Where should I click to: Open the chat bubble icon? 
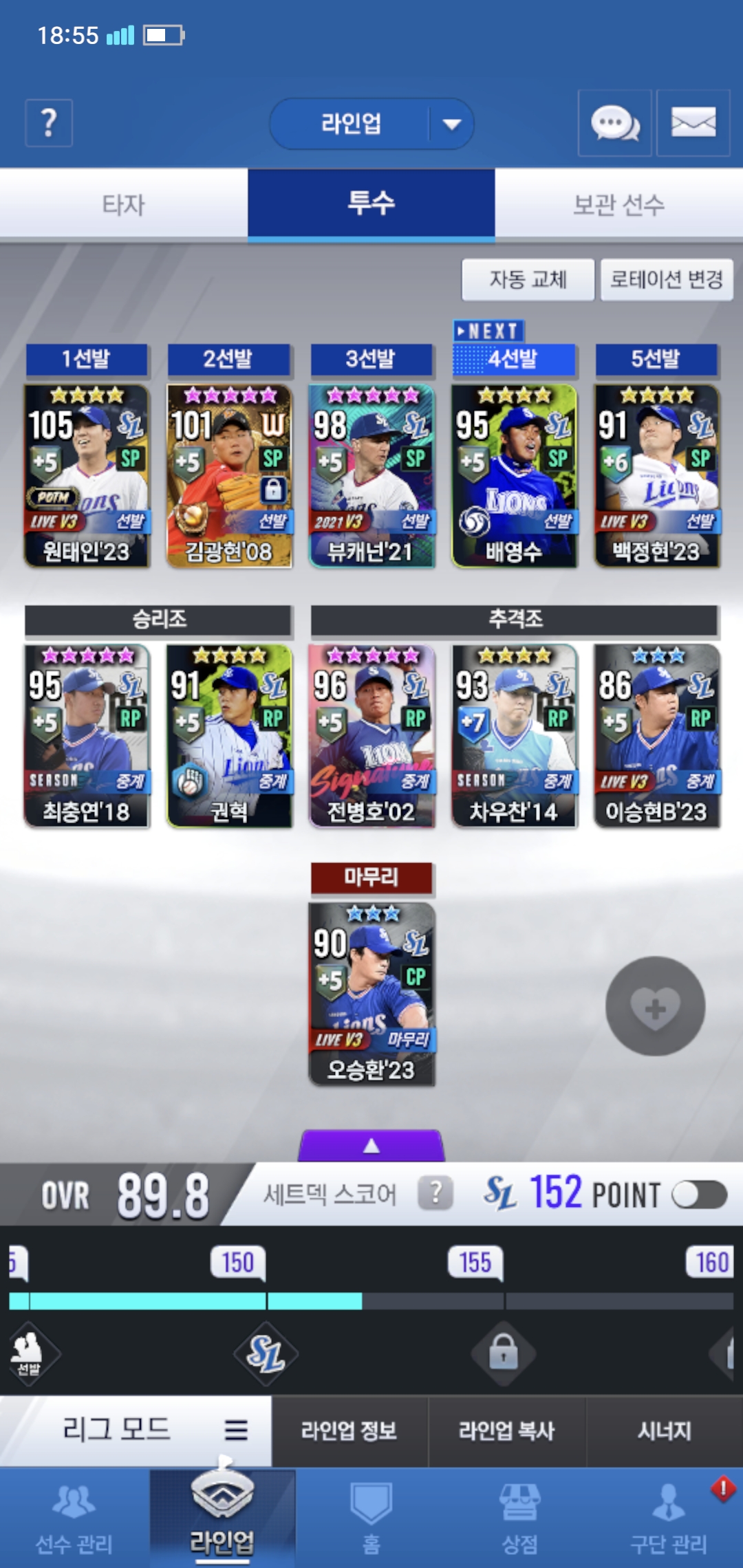[x=614, y=123]
